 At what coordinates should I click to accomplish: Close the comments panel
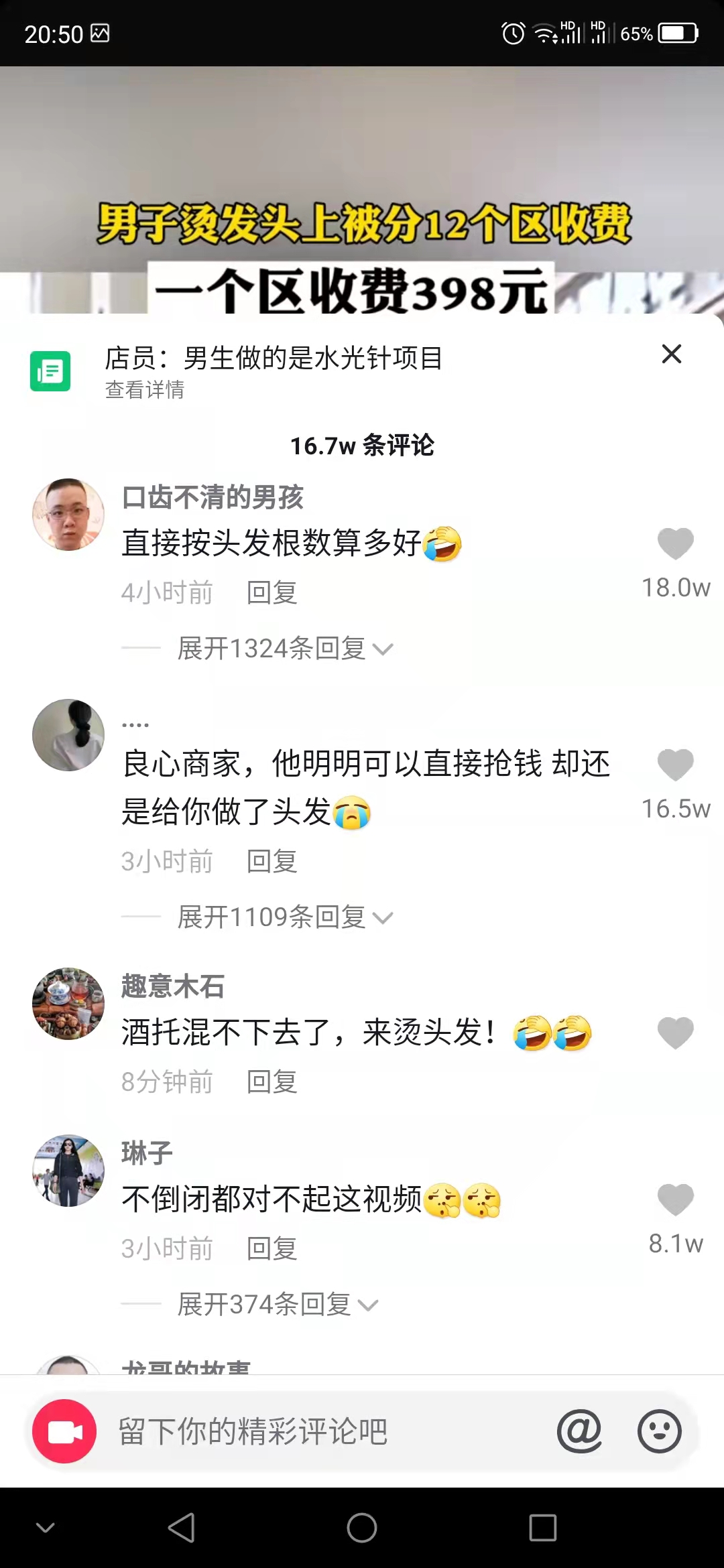671,354
